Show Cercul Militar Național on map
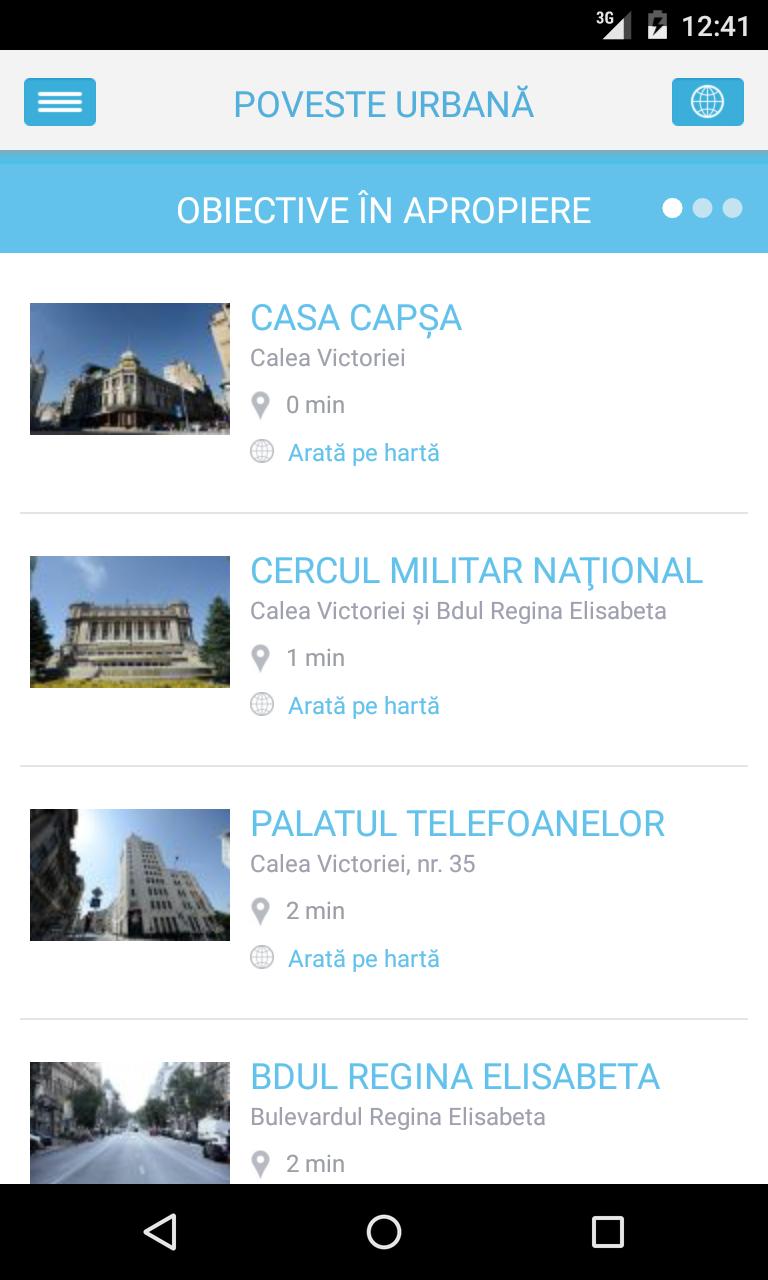The width and height of the screenshot is (768, 1280). tap(363, 706)
